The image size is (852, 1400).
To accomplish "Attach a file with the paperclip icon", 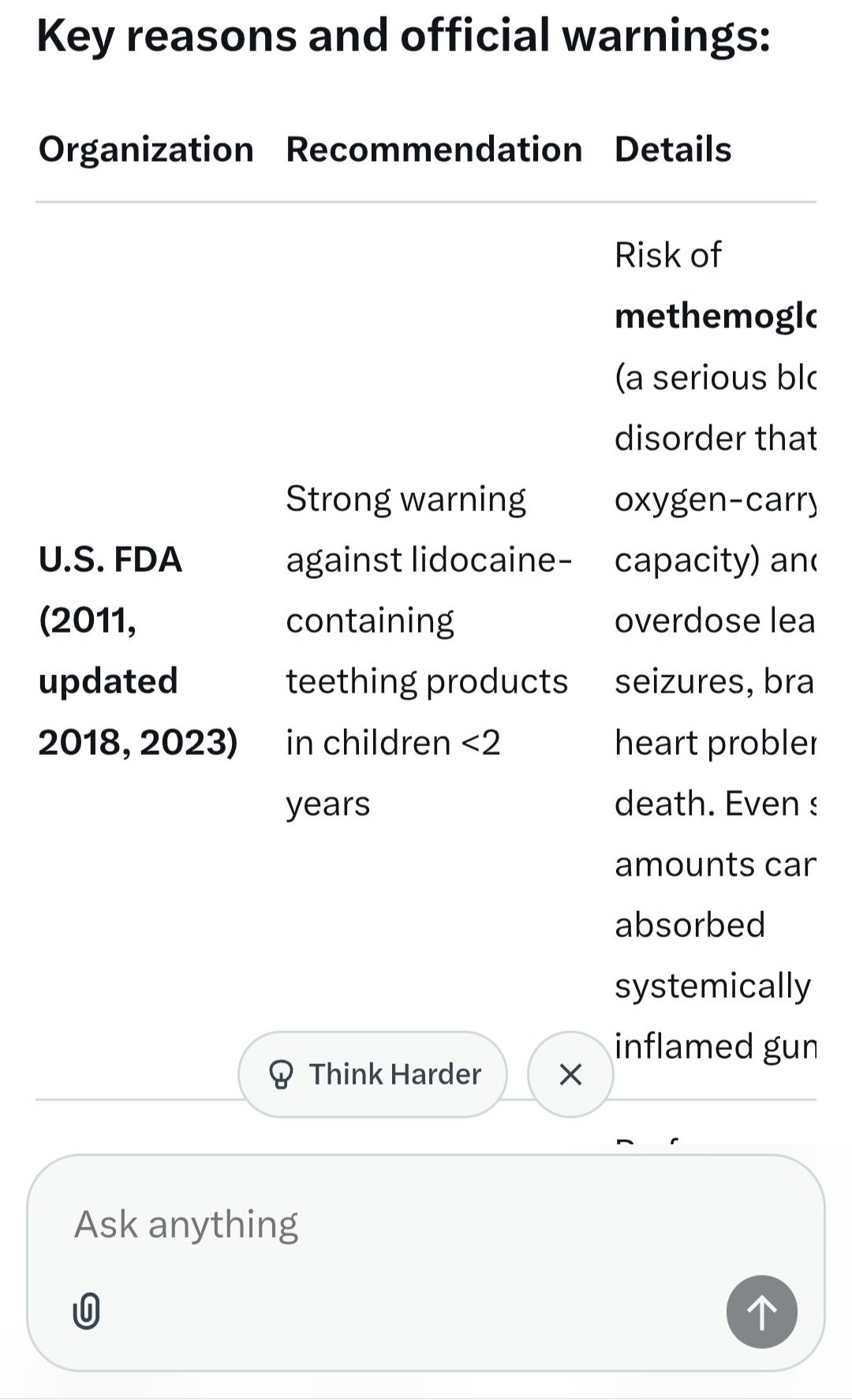I will pos(86,1312).
